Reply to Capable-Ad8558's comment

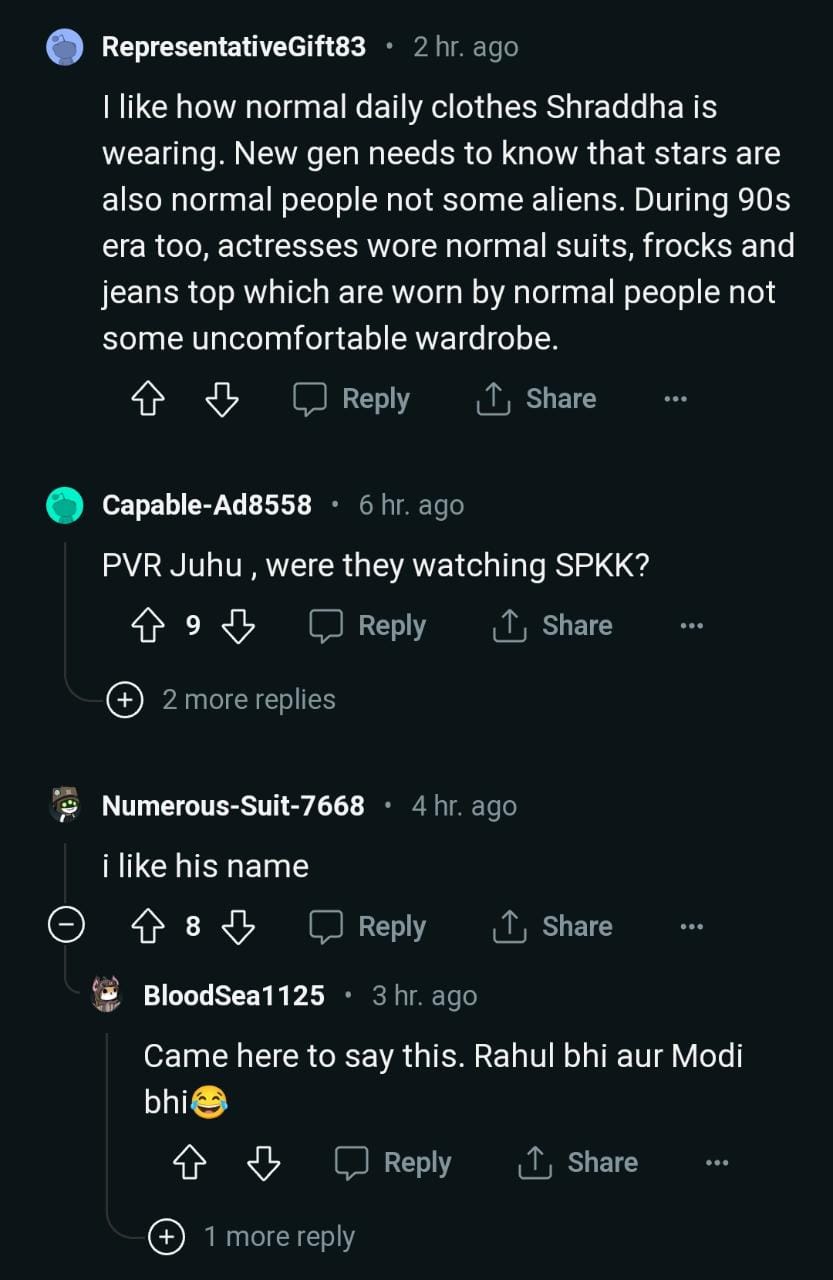[368, 626]
